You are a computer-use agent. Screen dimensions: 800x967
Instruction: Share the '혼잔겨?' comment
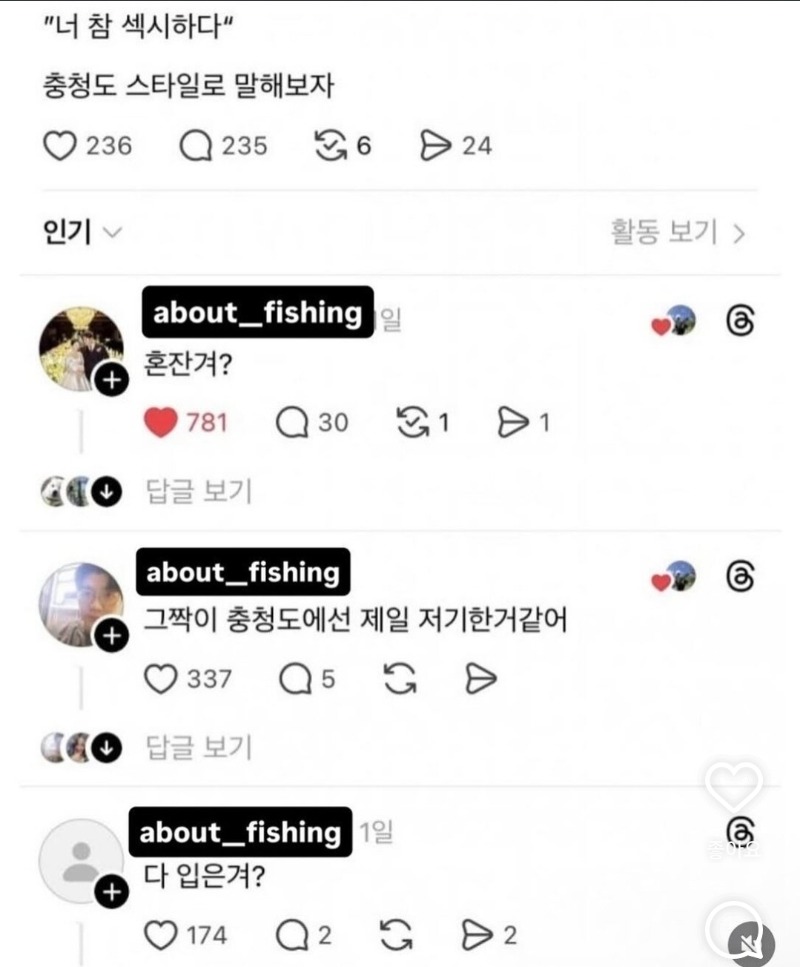pos(513,423)
